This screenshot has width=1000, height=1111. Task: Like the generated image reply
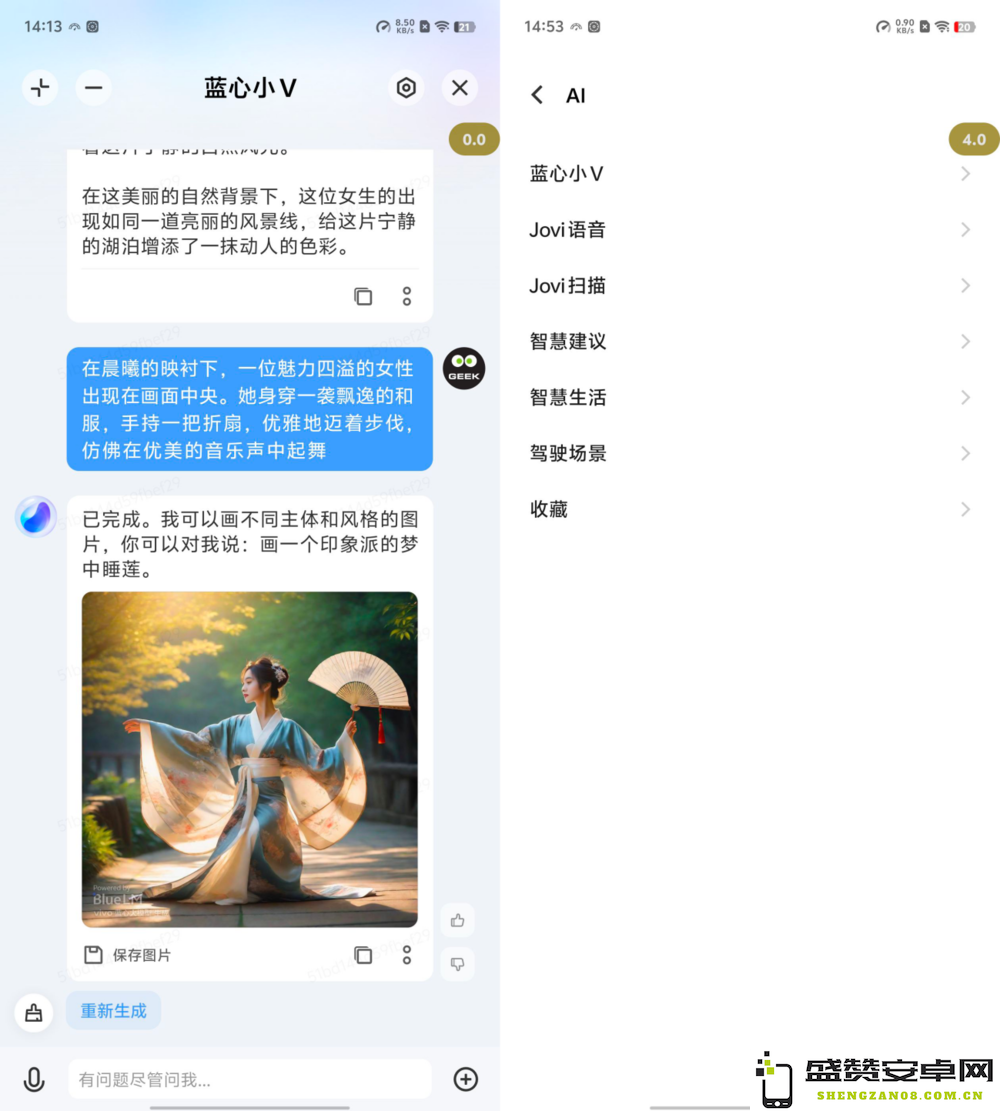(x=458, y=920)
